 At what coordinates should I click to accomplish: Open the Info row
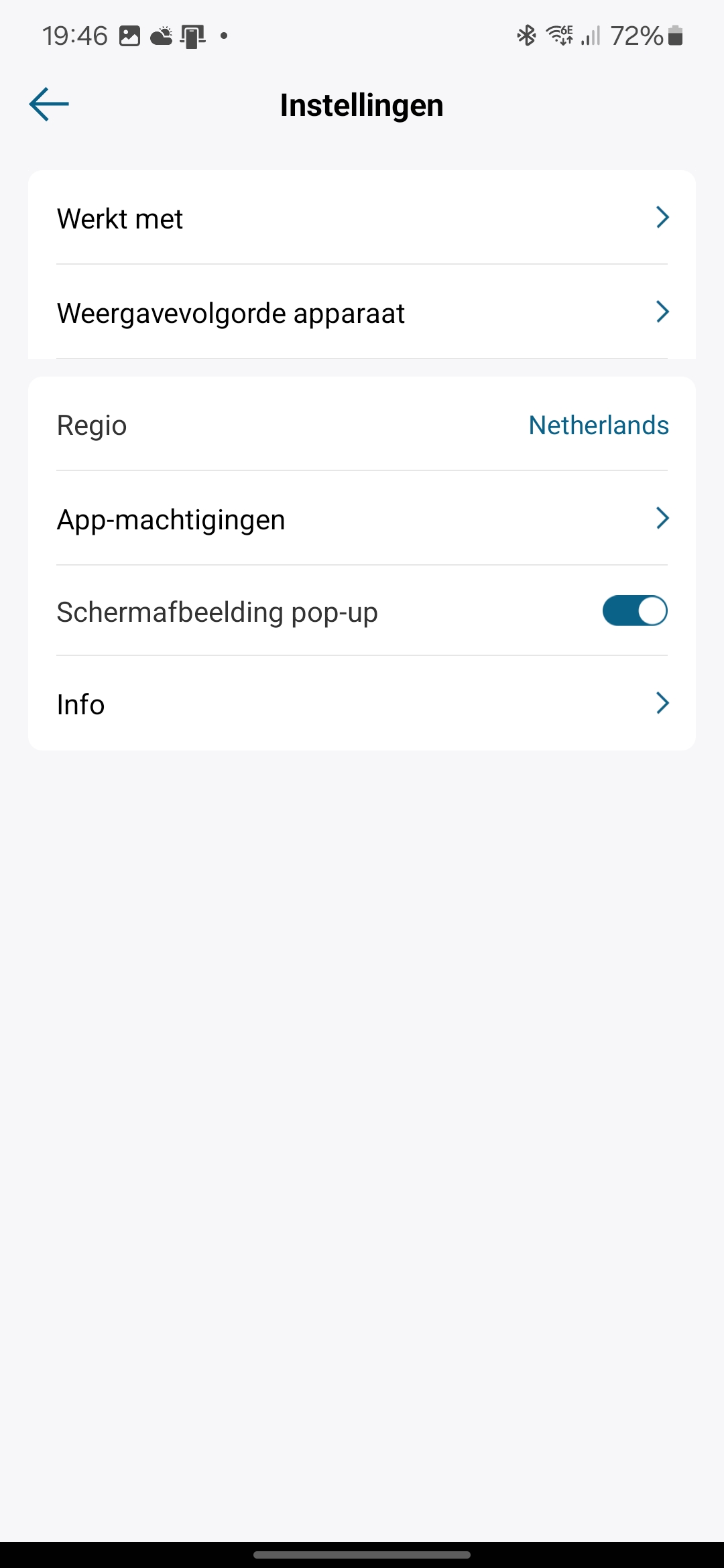click(362, 704)
